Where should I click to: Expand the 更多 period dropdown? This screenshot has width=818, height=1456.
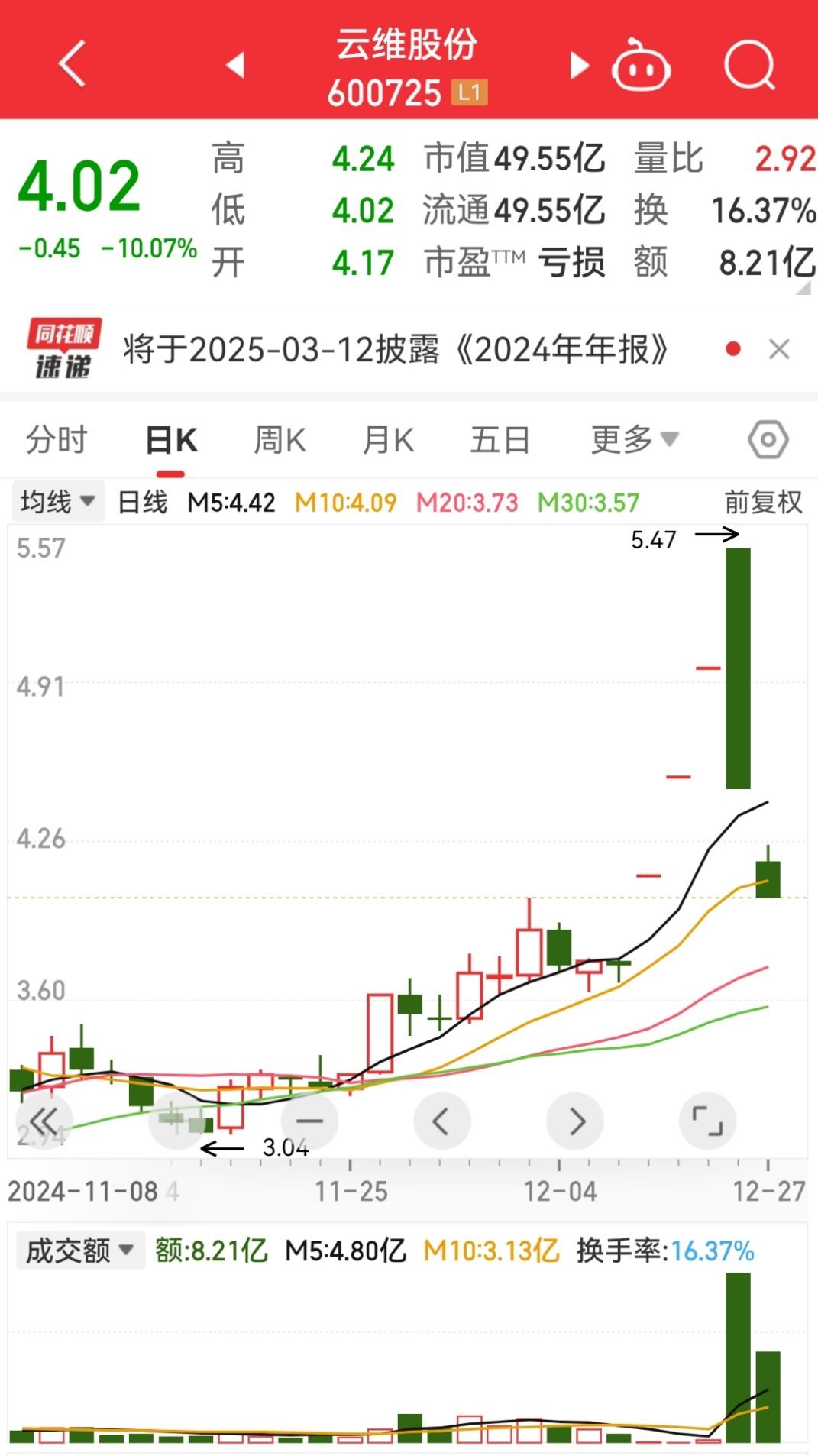(x=635, y=440)
